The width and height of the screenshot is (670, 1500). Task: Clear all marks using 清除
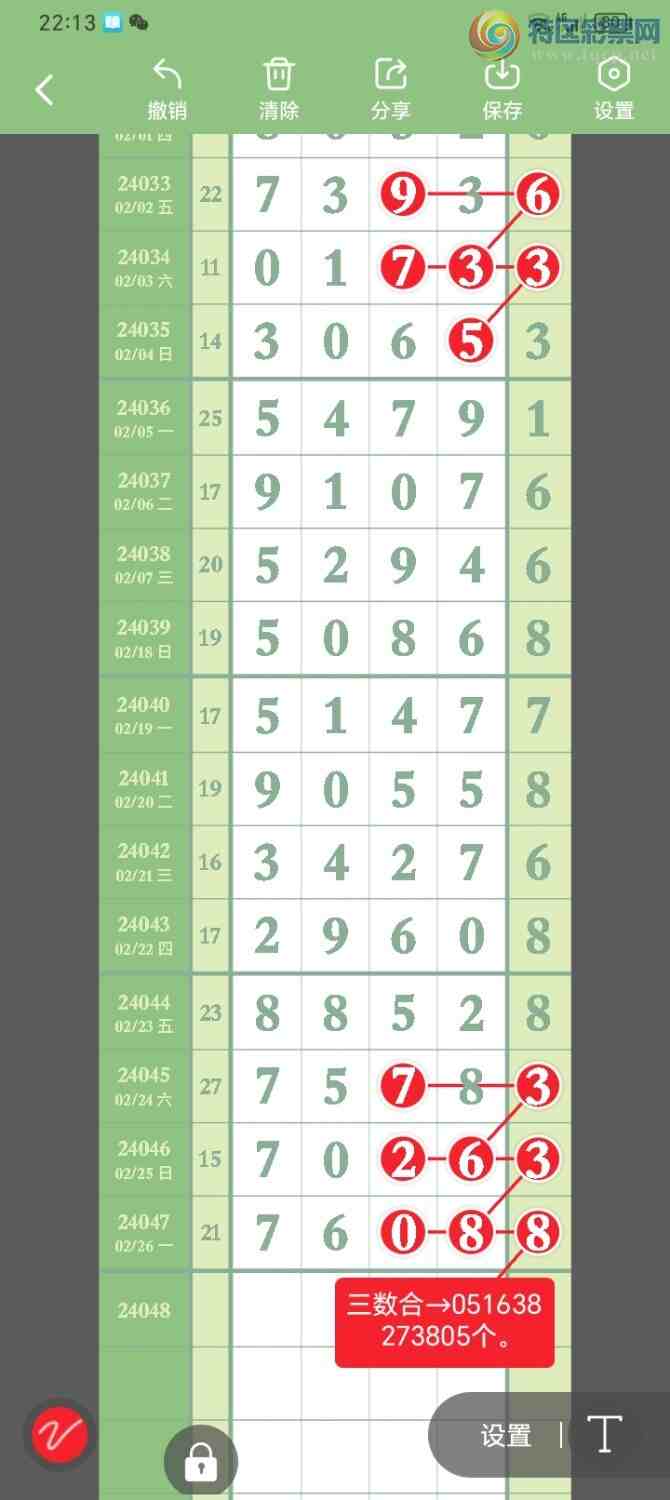[278, 88]
